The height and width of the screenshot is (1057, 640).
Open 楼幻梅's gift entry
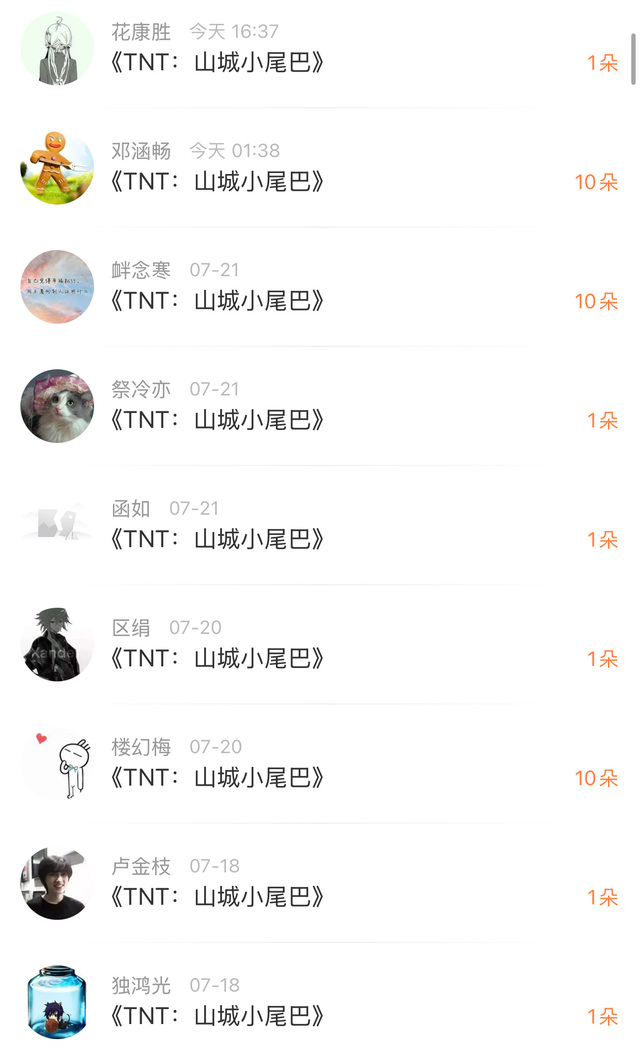tap(320, 764)
